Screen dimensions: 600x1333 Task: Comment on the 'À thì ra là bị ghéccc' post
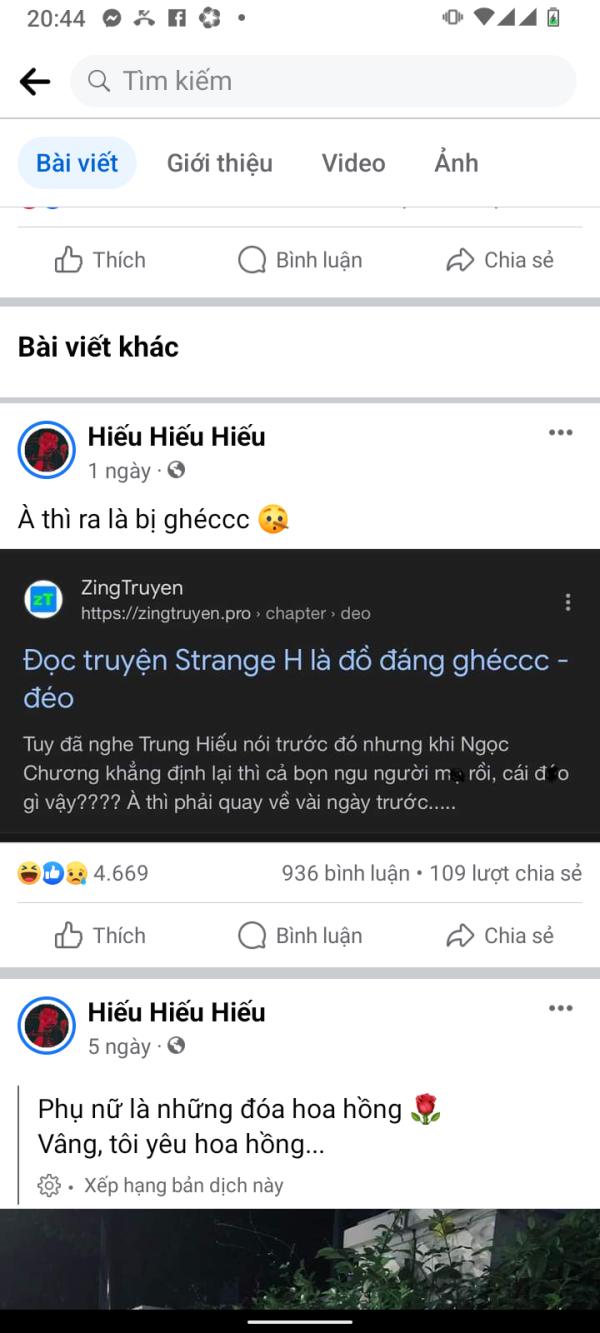pos(300,935)
